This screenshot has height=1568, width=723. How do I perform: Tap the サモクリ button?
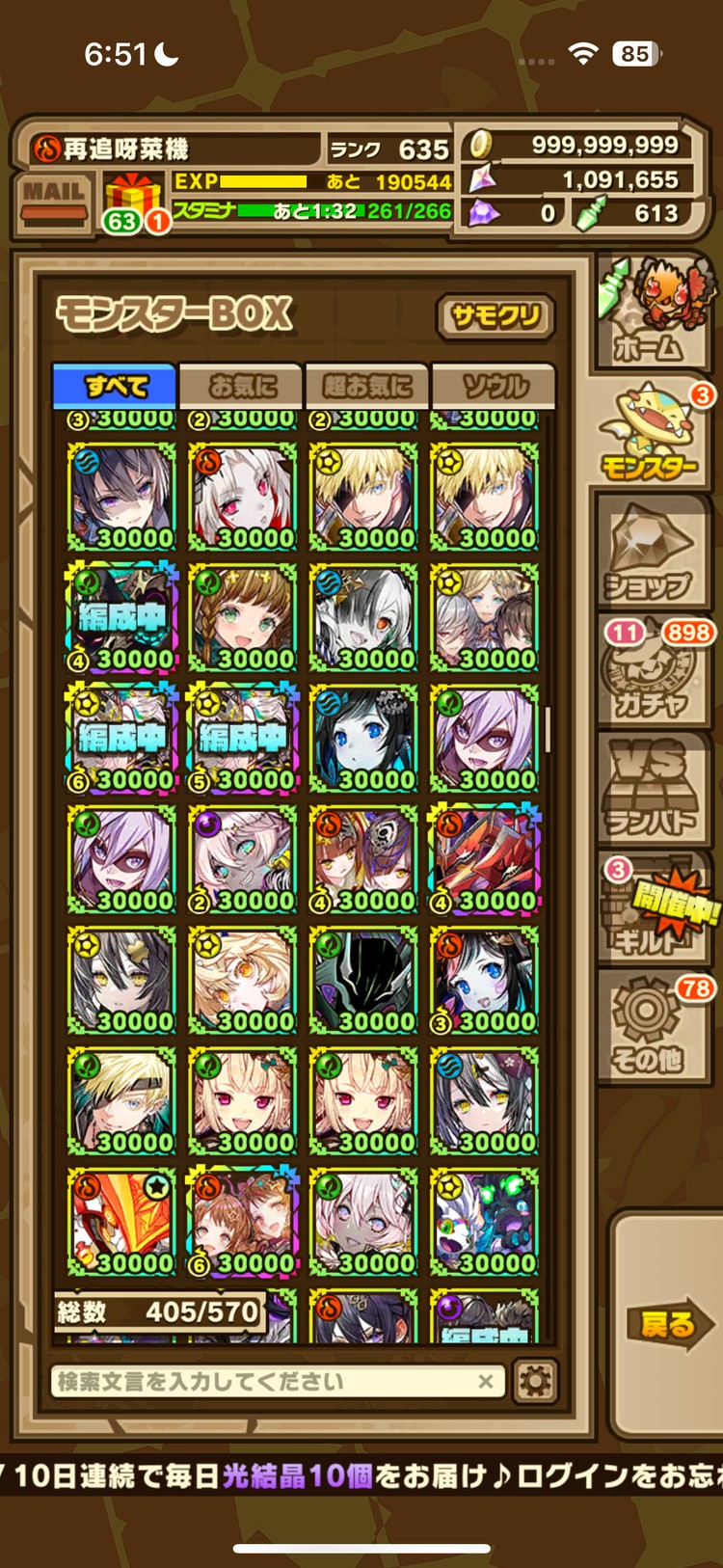point(495,316)
